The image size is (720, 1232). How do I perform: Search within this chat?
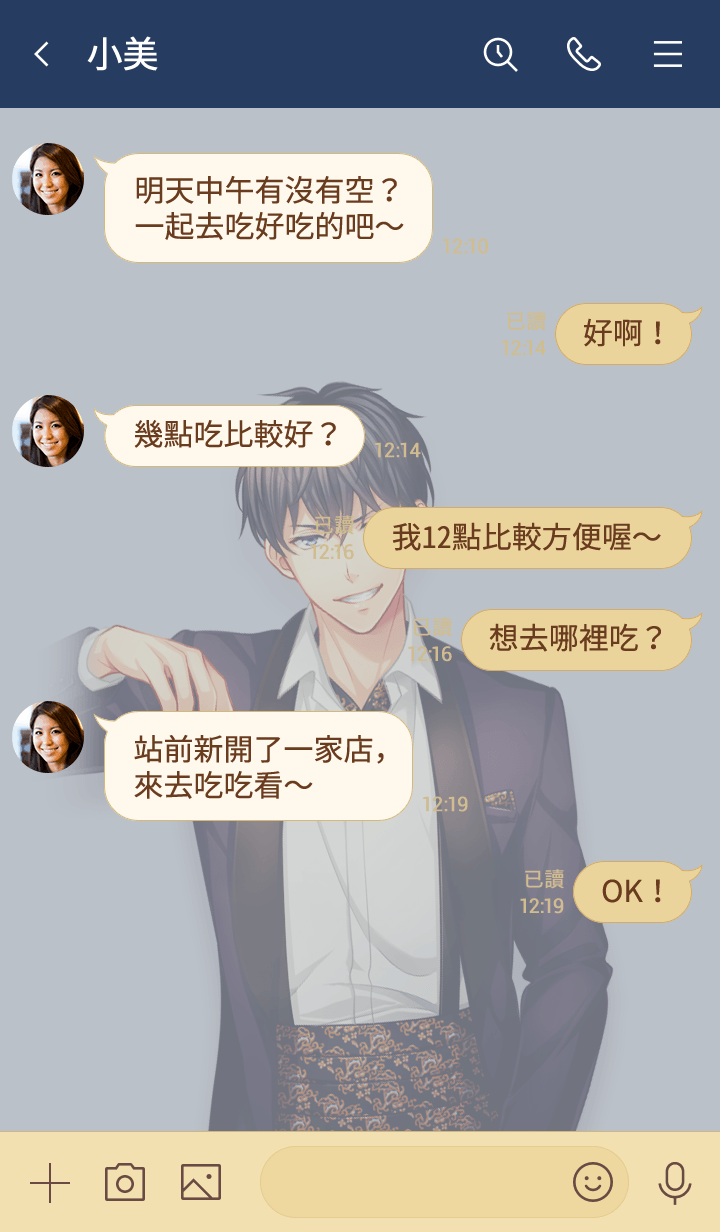tap(500, 54)
